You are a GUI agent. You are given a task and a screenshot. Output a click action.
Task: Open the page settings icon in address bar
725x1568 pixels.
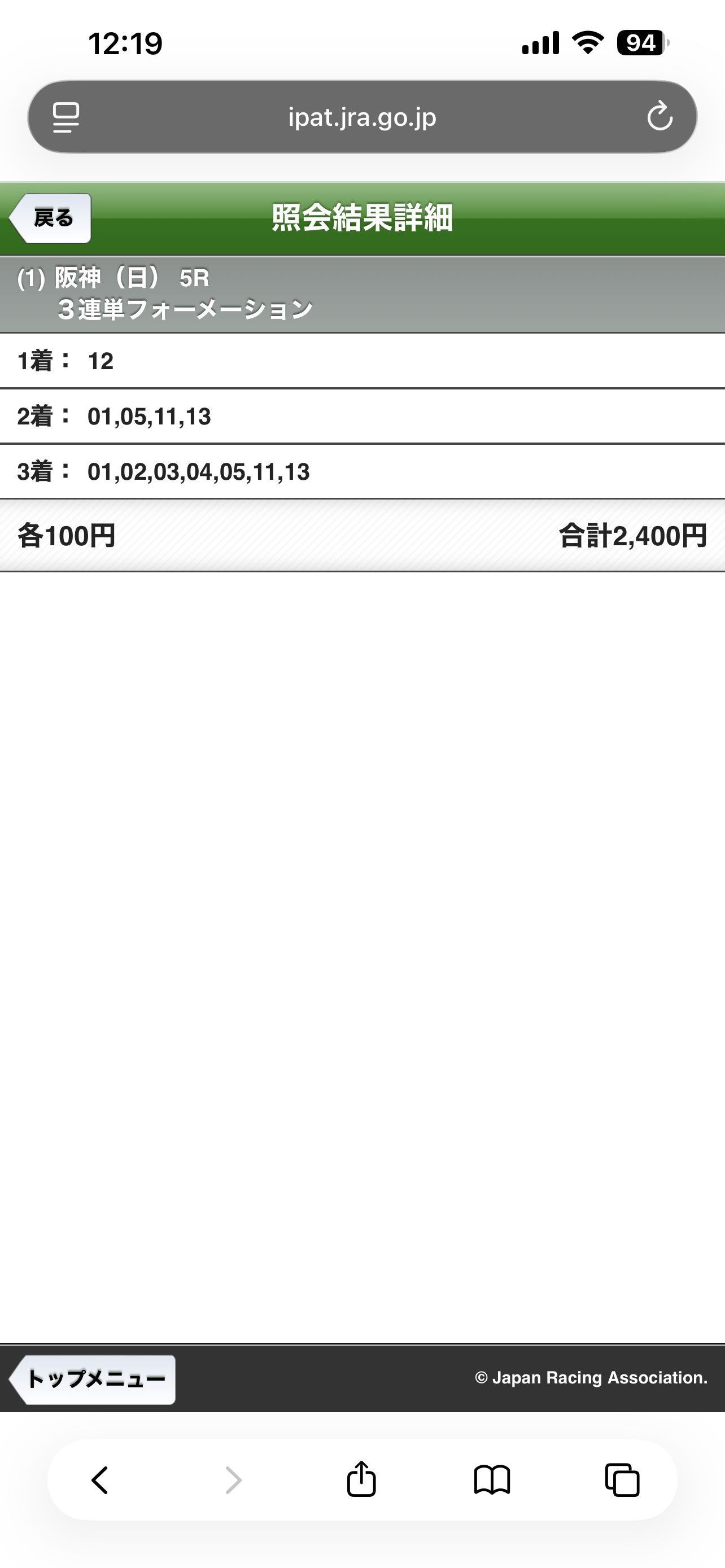(65, 117)
